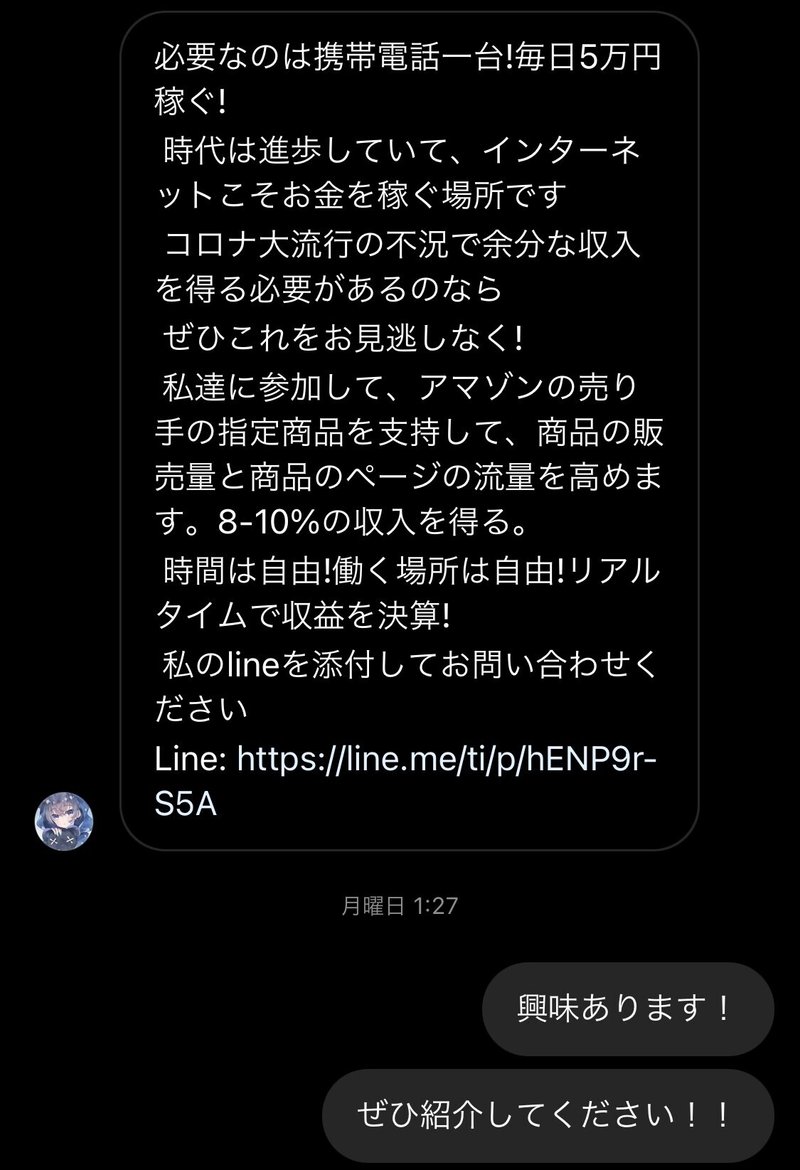Viewport: 800px width, 1170px height.
Task: Click the profile picture to view sender details
Action: [62, 822]
